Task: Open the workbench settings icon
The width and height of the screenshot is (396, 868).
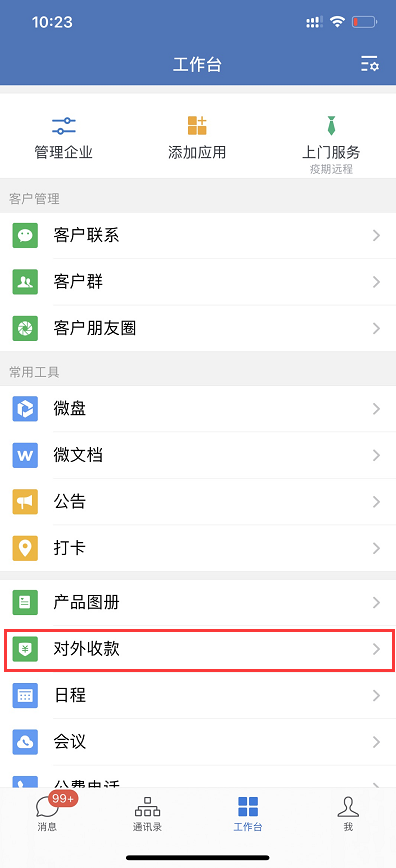Action: click(369, 64)
